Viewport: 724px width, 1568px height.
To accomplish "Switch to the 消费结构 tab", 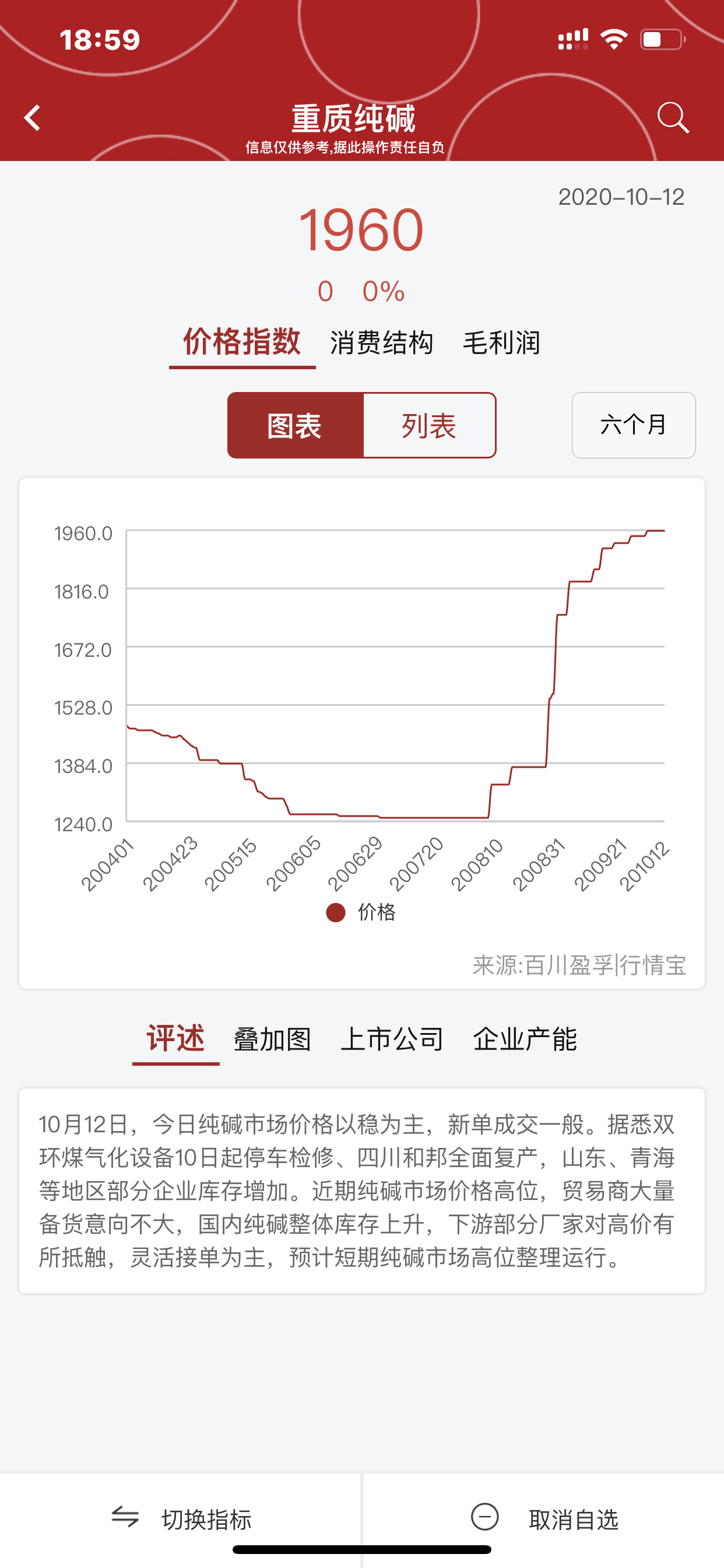I will point(381,342).
